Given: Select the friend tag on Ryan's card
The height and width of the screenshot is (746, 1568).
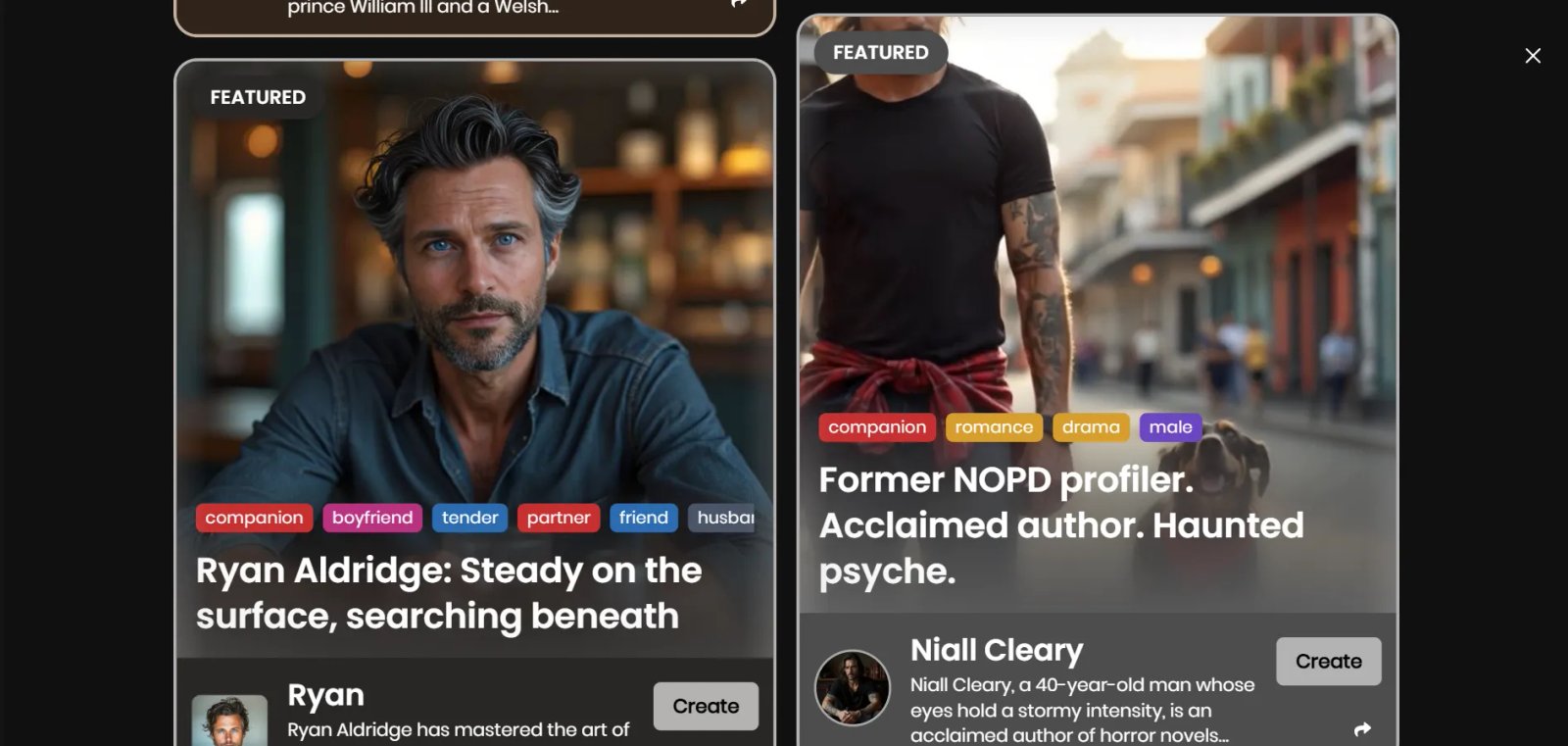Looking at the screenshot, I should pos(643,518).
